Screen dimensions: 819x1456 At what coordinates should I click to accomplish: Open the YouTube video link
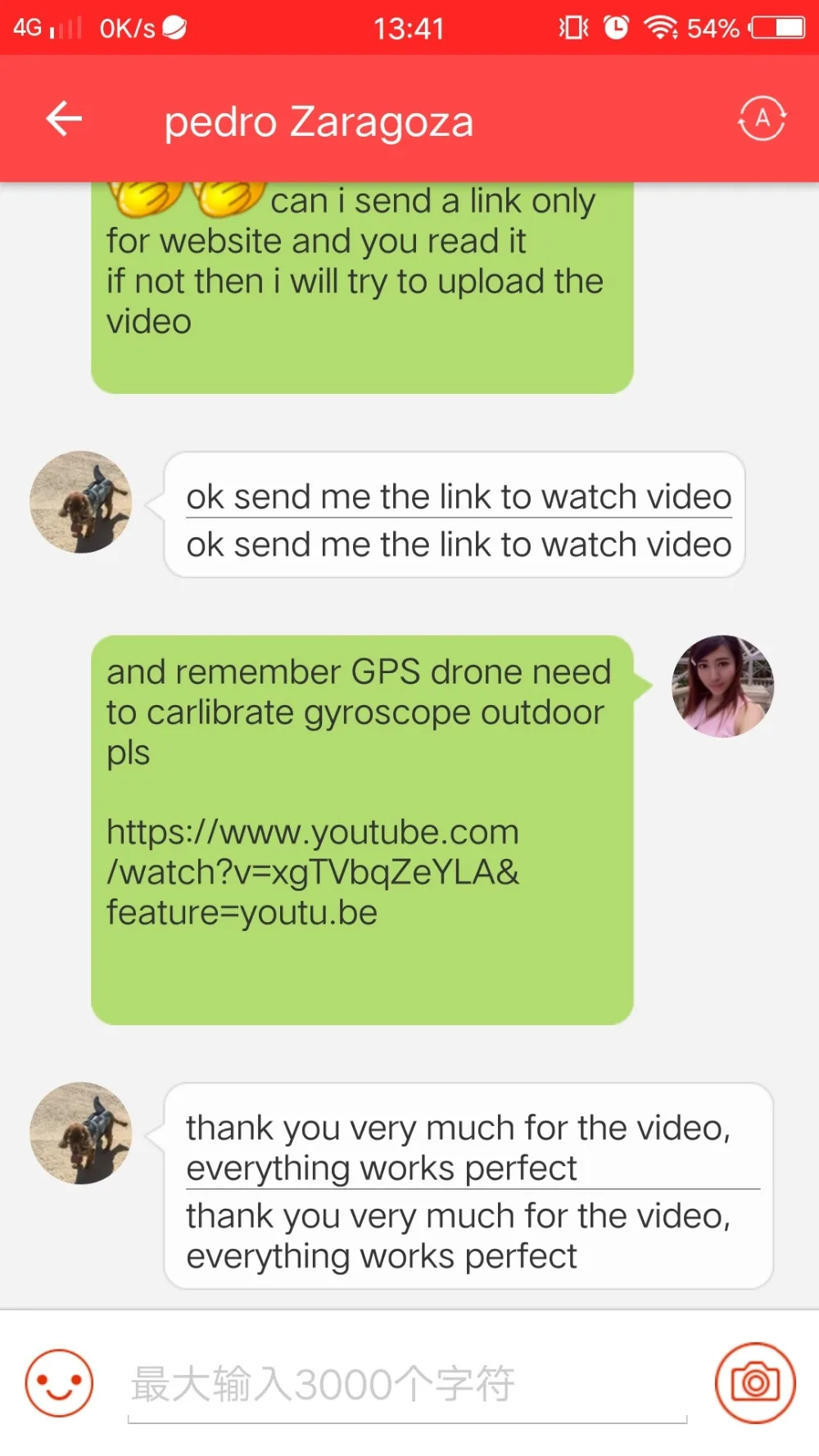coord(313,872)
